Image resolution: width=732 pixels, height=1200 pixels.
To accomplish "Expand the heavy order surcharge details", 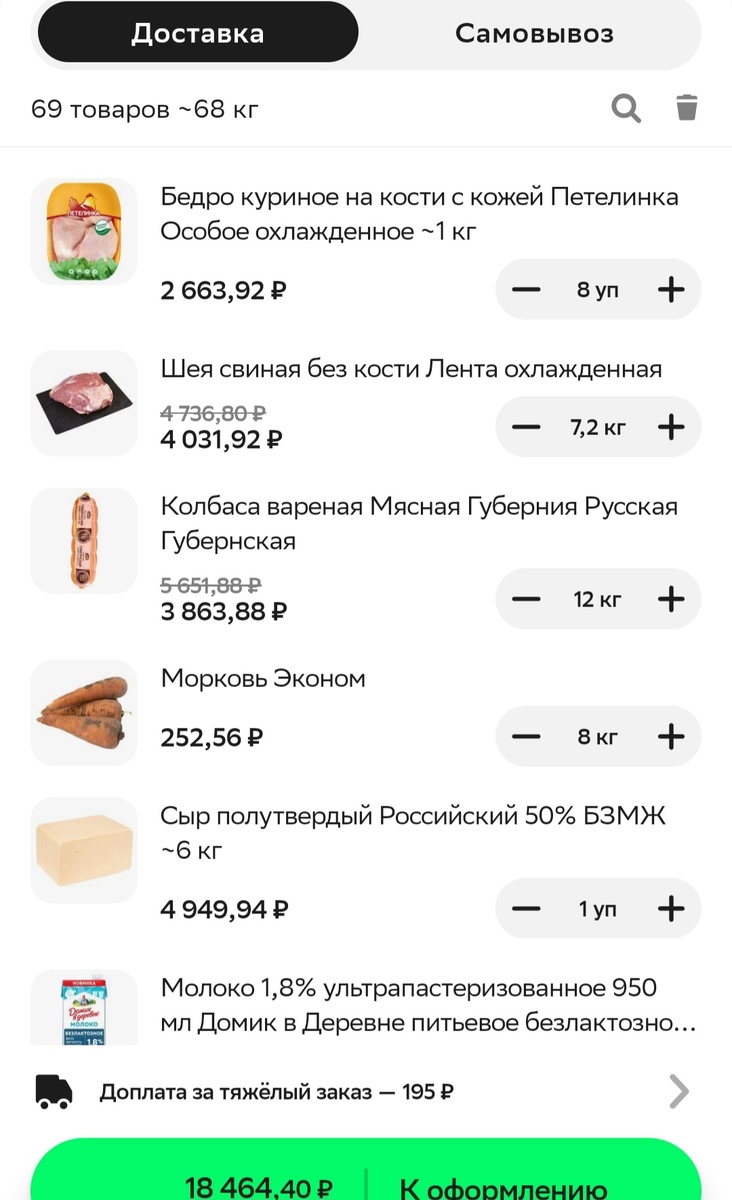I will (x=678, y=1091).
